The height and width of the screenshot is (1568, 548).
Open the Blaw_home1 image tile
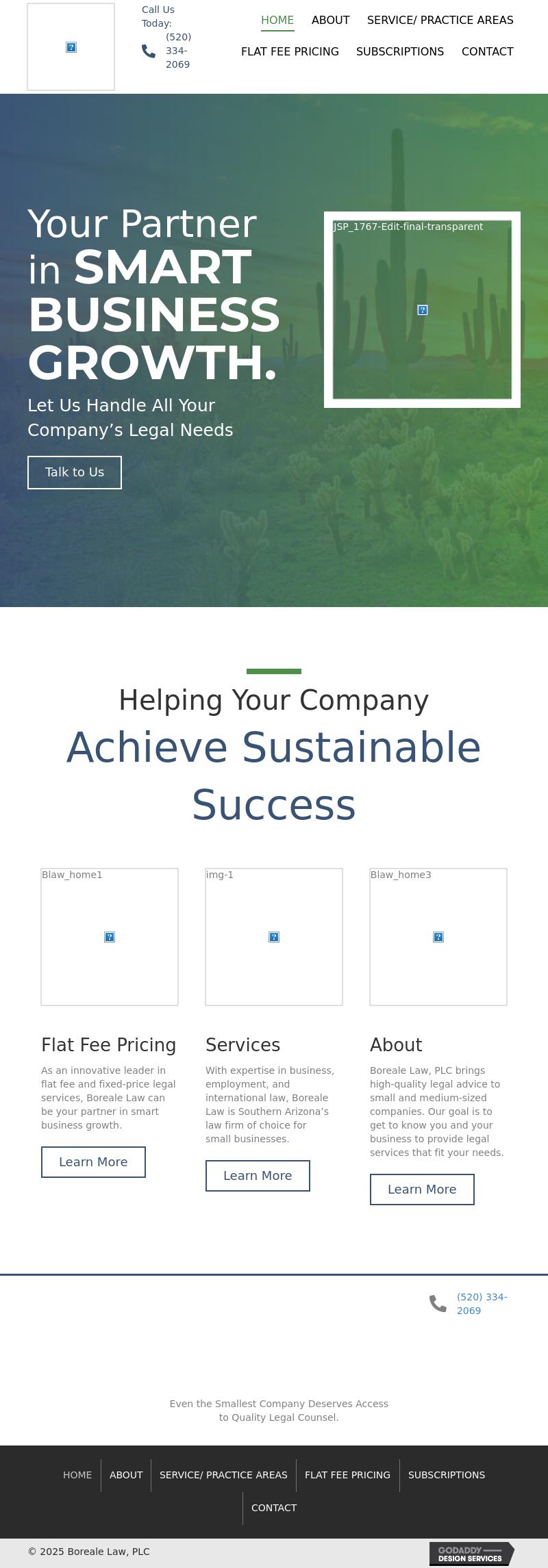pyautogui.click(x=110, y=937)
